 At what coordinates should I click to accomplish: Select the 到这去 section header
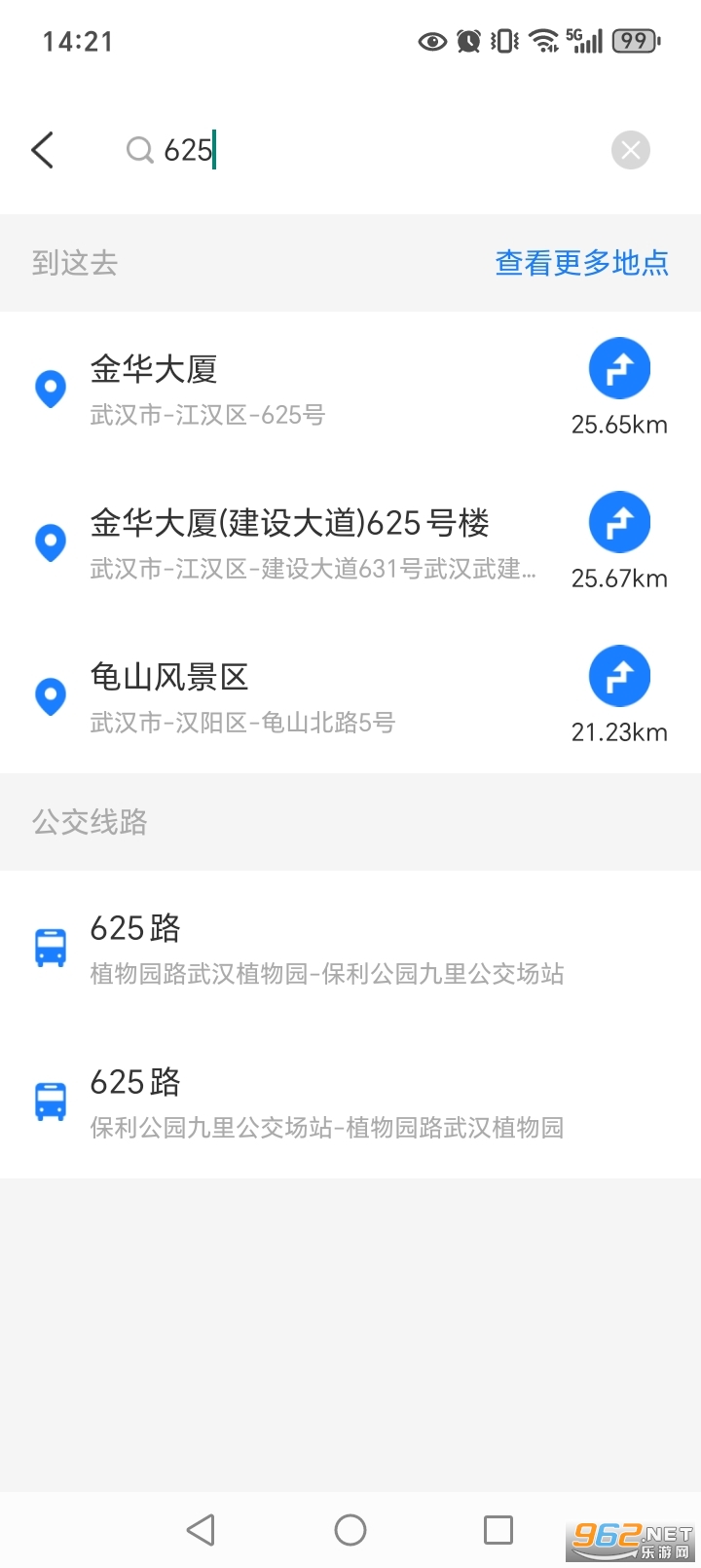tap(73, 263)
